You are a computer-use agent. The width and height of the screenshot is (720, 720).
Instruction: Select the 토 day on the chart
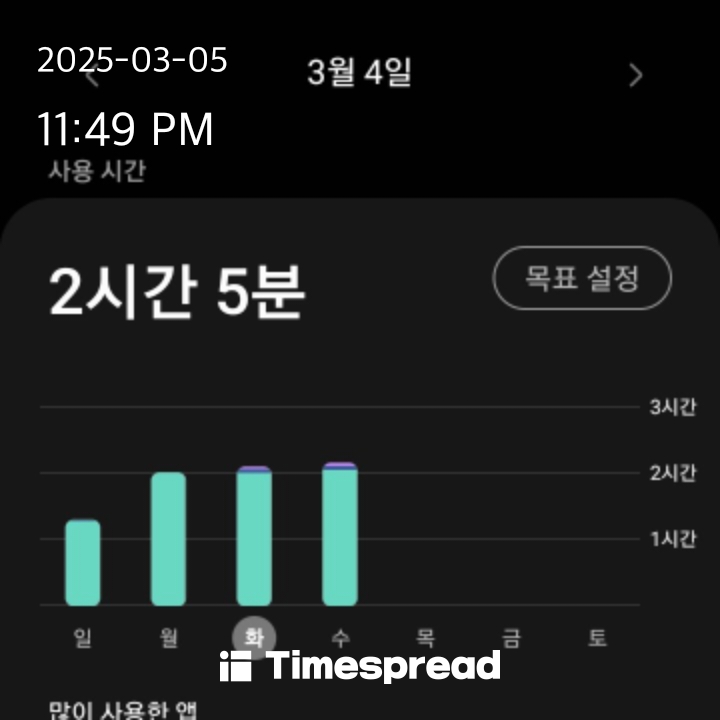pos(597,637)
